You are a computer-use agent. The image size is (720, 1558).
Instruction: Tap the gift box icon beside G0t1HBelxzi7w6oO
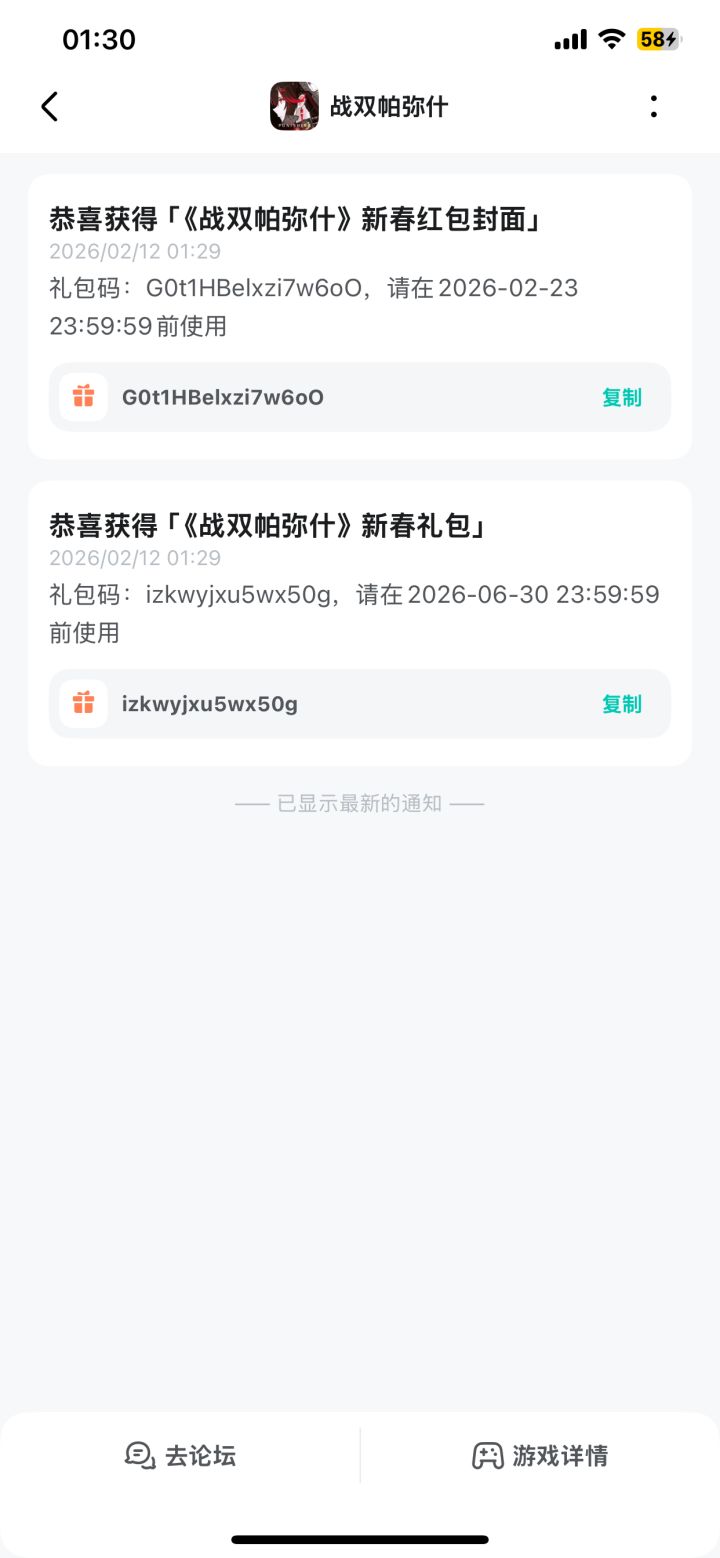click(83, 397)
